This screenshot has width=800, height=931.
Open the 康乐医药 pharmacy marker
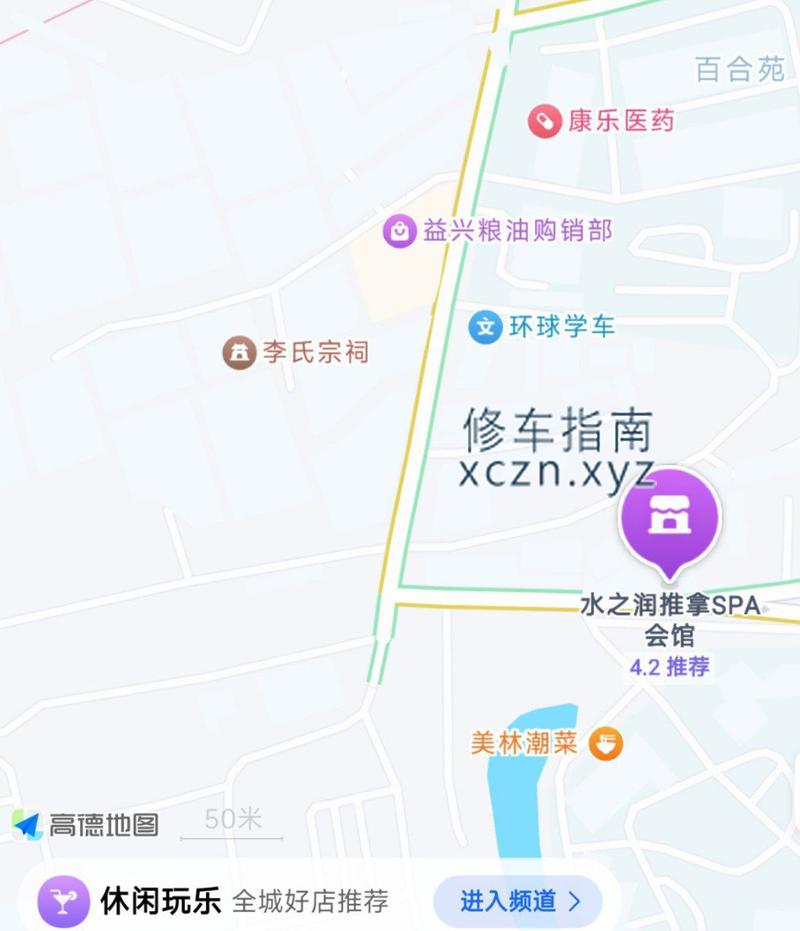(x=545, y=122)
